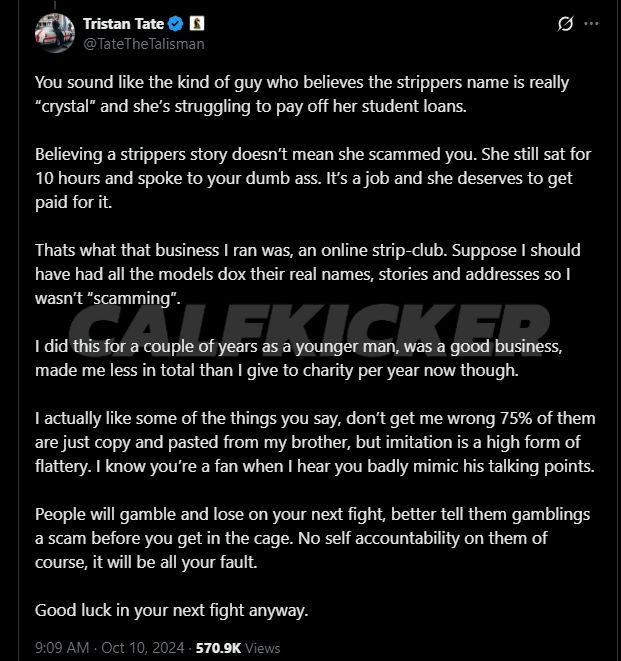This screenshot has width=621, height=661.
Task: Open the post's timestamp link
Action: pyautogui.click(x=110, y=647)
